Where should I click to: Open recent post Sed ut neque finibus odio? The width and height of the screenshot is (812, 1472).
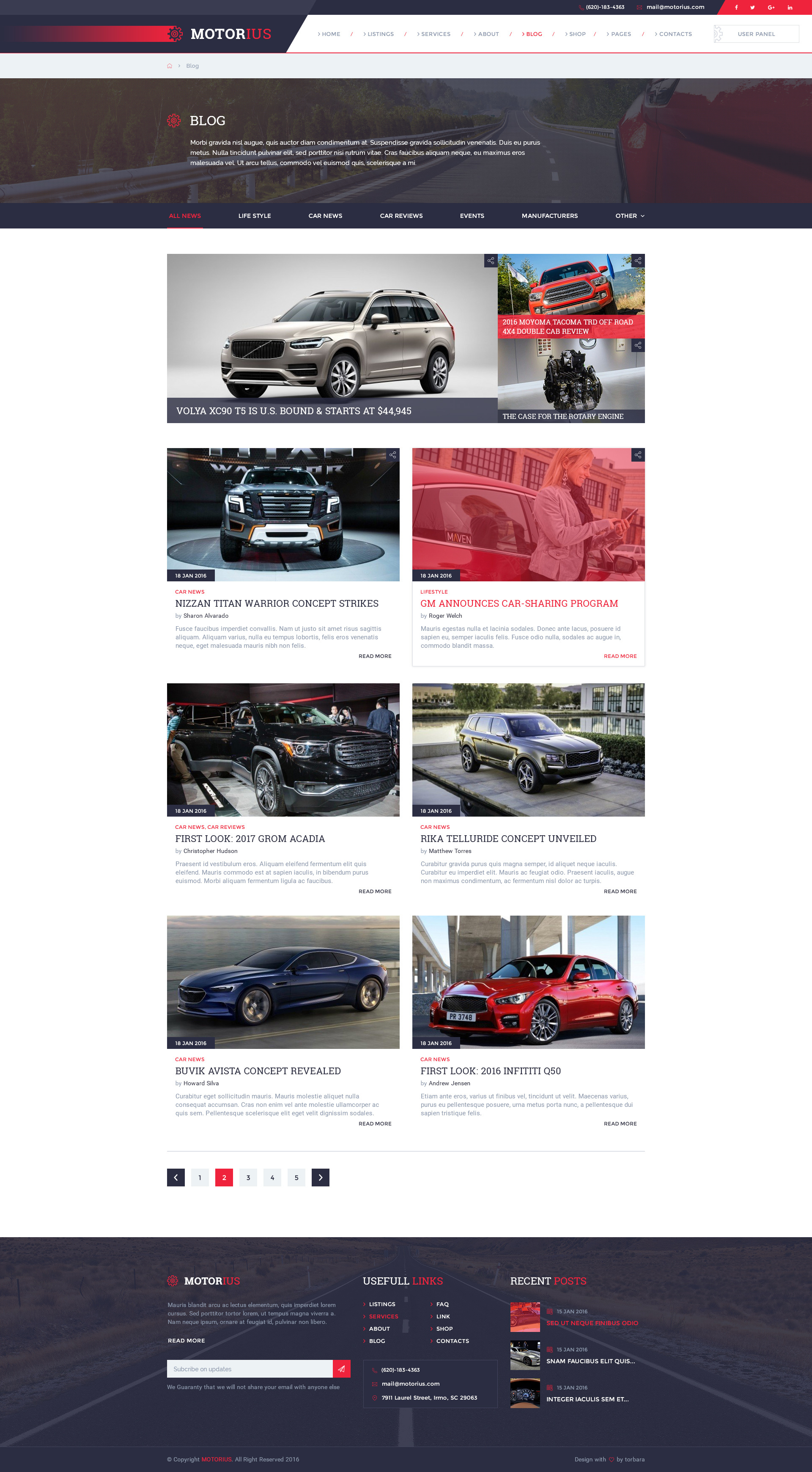592,1323
